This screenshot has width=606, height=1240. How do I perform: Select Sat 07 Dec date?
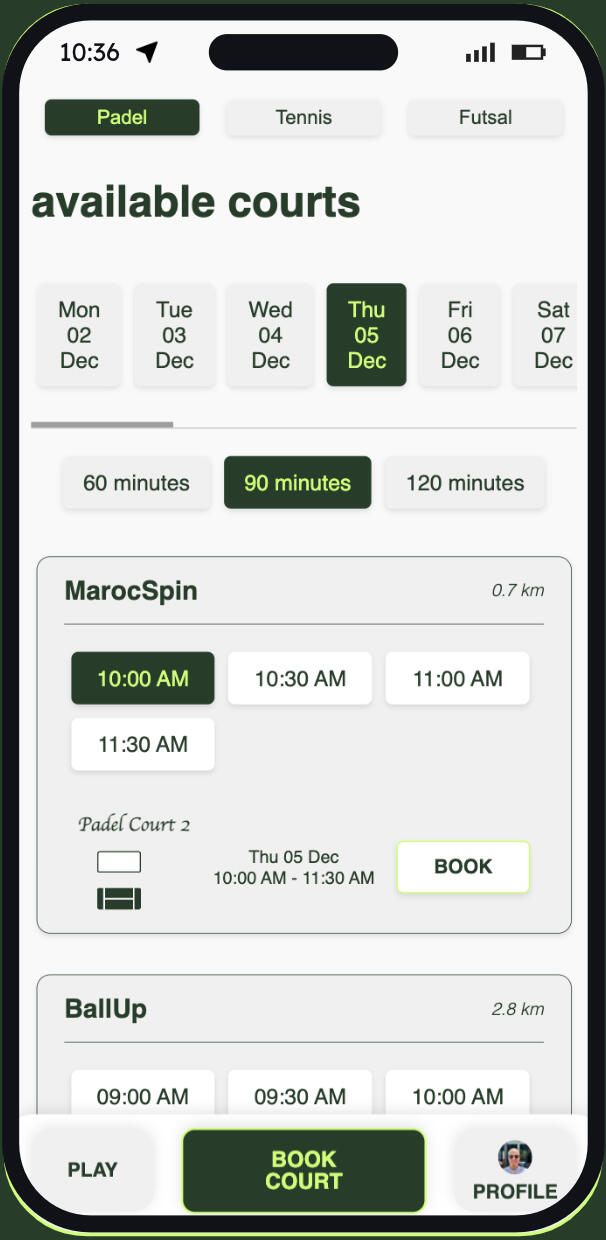point(548,335)
